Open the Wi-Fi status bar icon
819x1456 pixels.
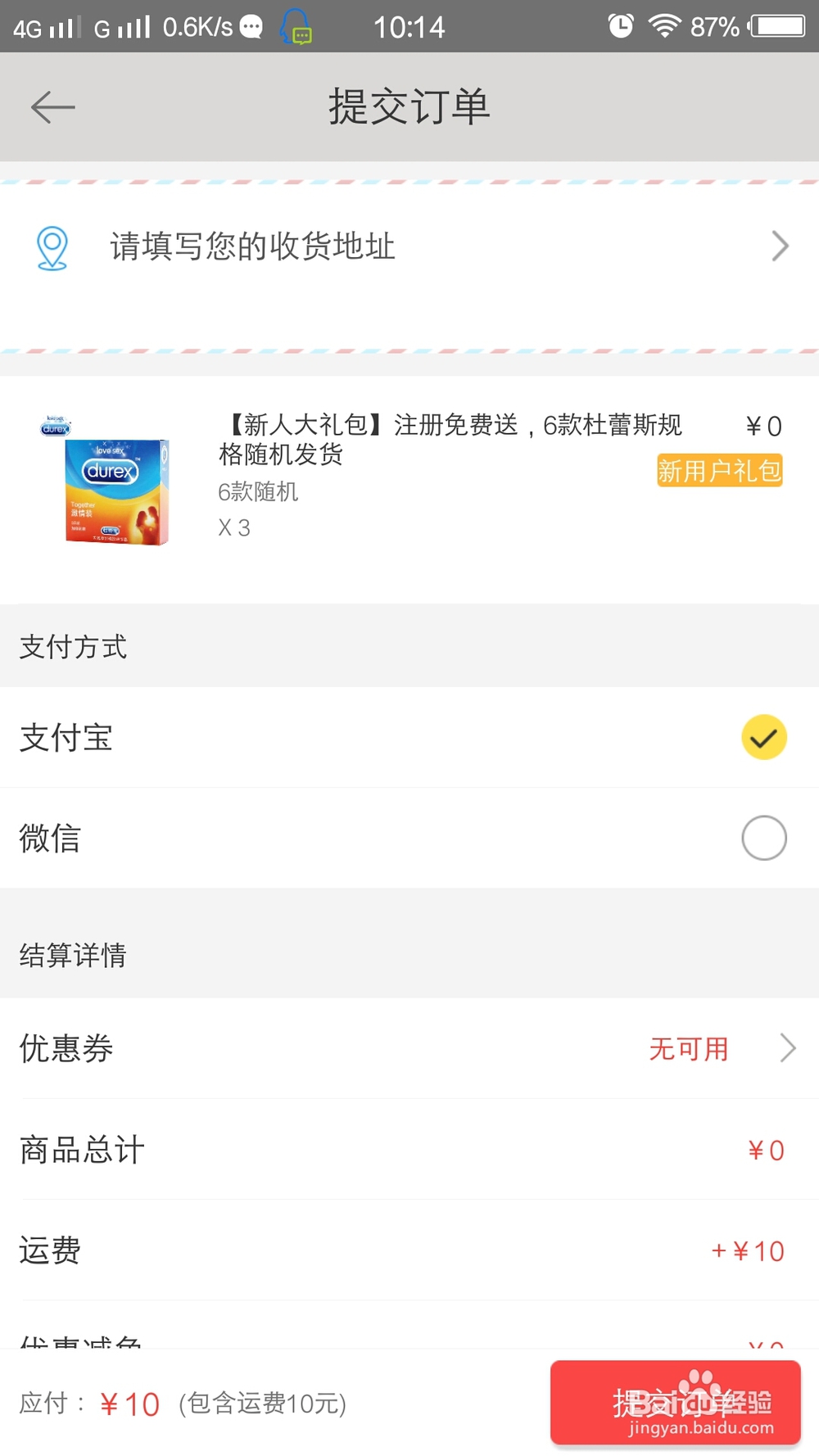[665, 25]
